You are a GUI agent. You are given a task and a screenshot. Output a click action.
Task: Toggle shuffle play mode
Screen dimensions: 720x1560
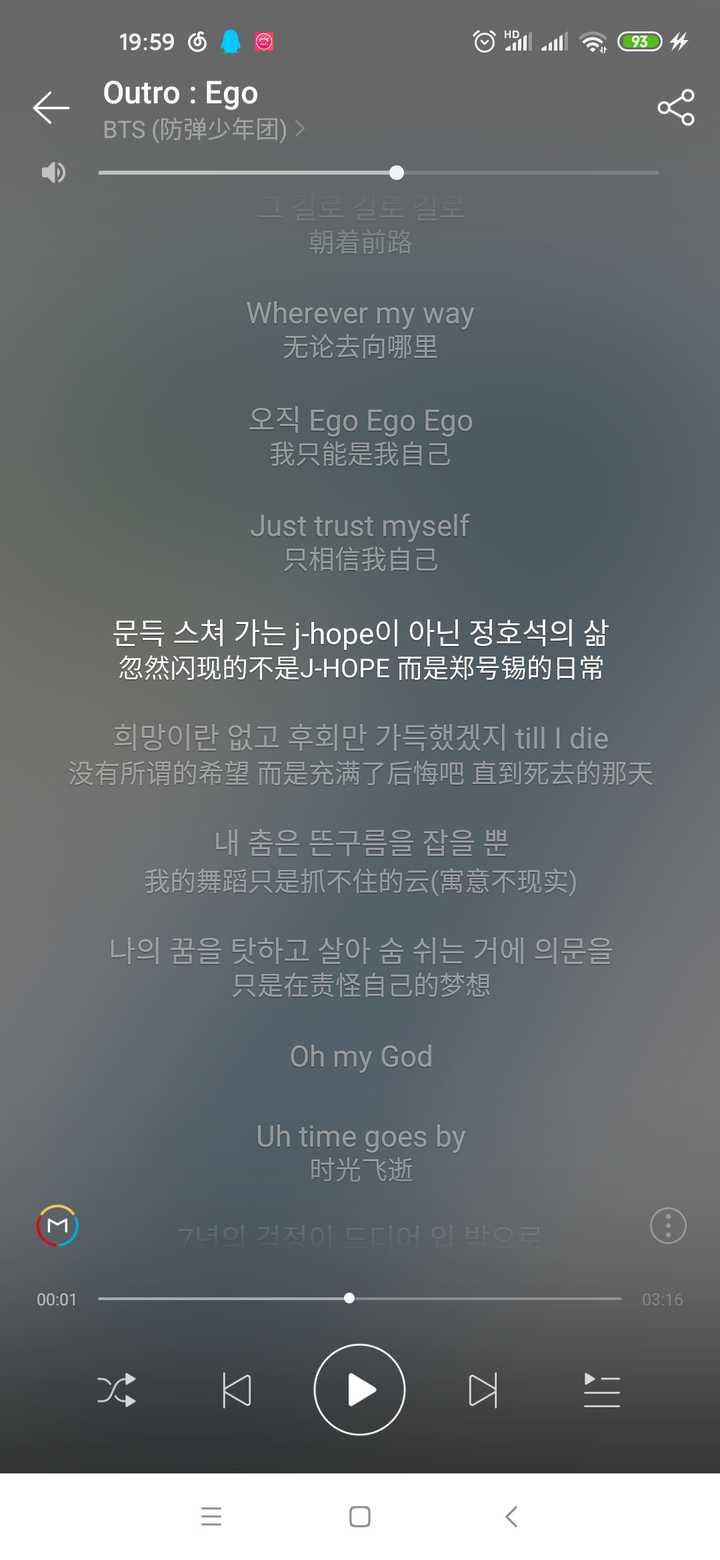pos(116,1390)
